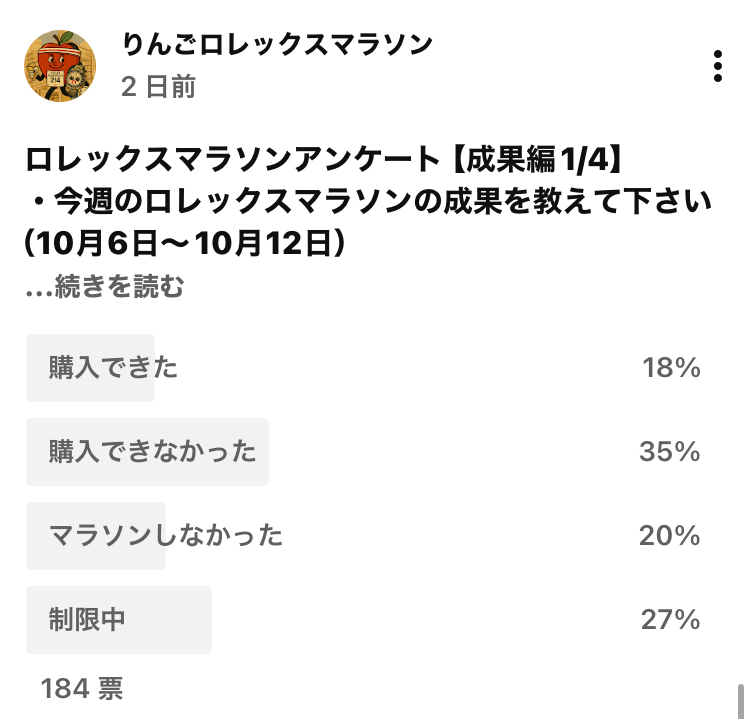Open the post overflow menu
Screen dimensions: 750x719
click(717, 66)
